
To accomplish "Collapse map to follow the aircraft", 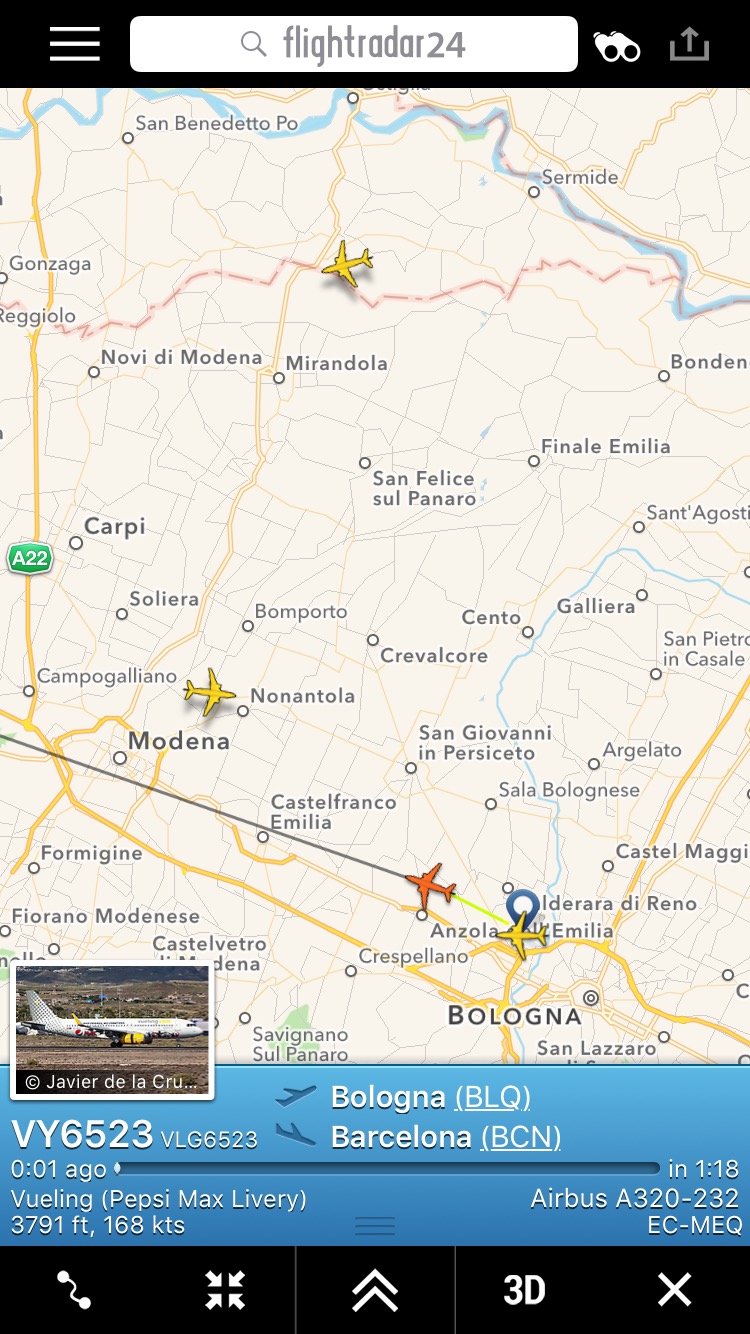I will tap(225, 1290).
